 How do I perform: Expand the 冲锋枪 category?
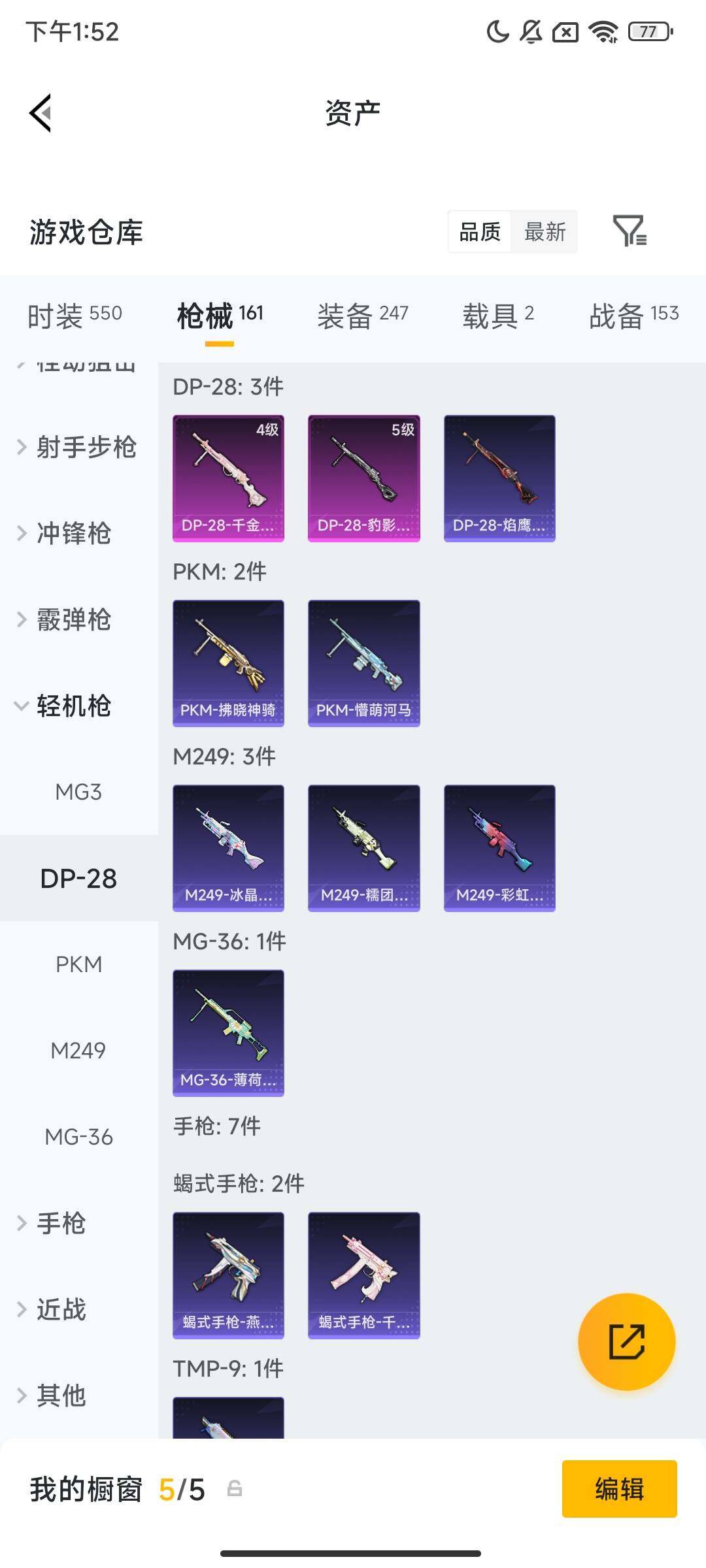pyautogui.click(x=65, y=534)
